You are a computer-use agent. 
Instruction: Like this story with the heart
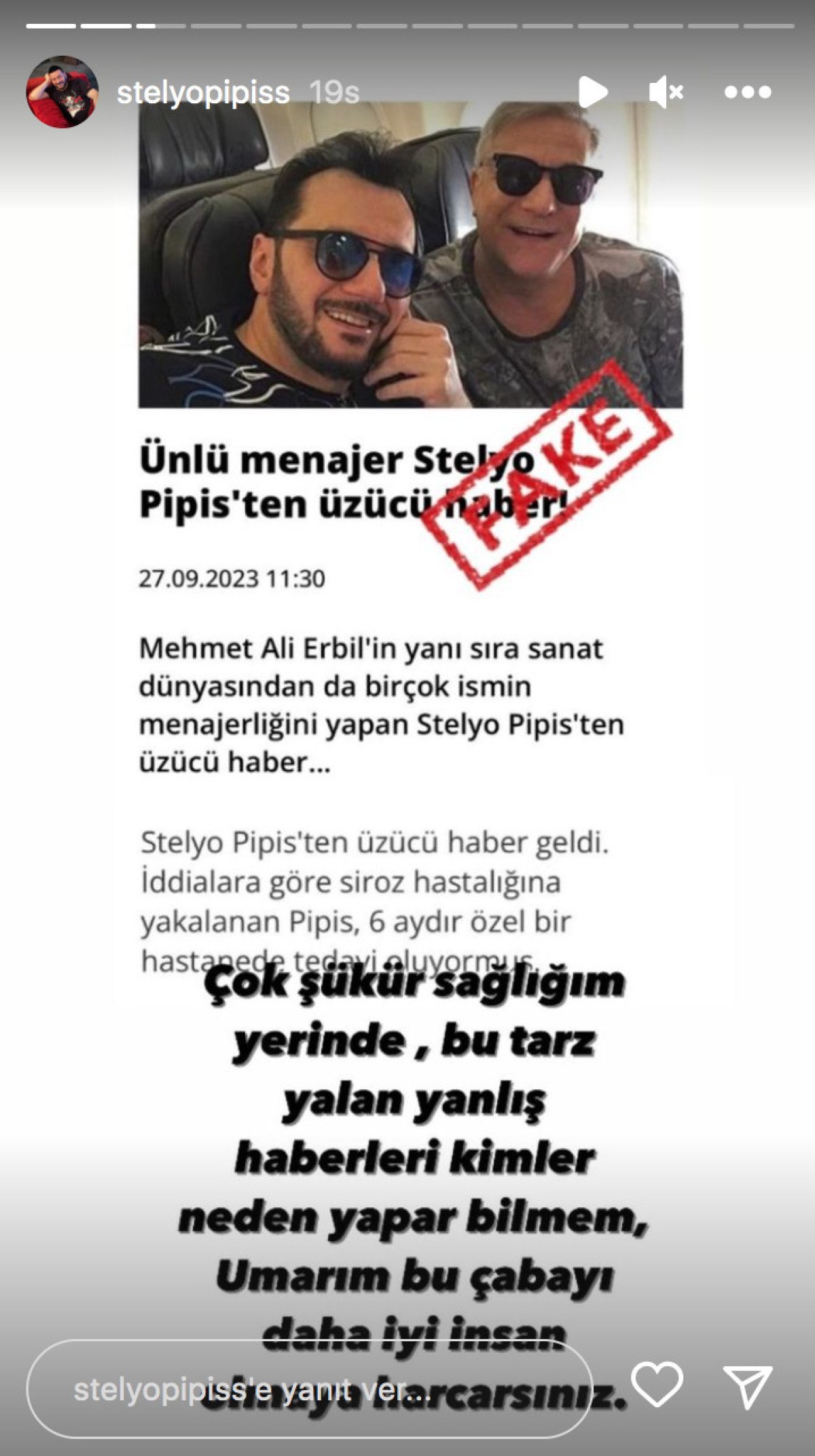[656, 1385]
